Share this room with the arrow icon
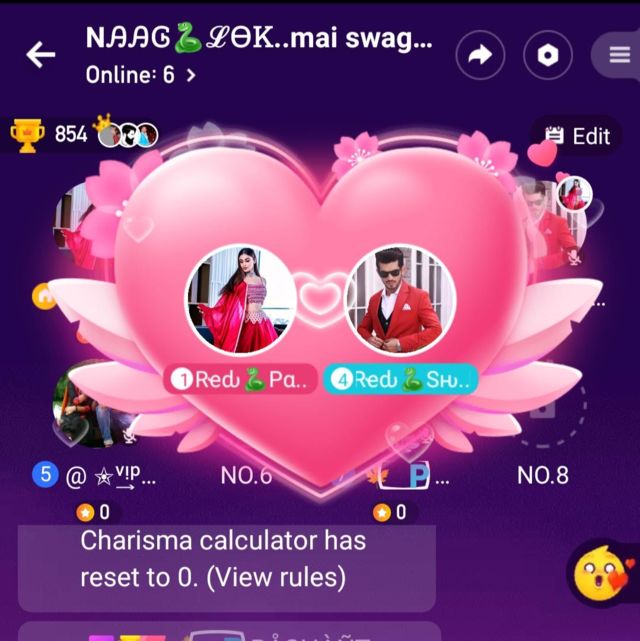Viewport: 640px width, 641px height. tap(480, 56)
